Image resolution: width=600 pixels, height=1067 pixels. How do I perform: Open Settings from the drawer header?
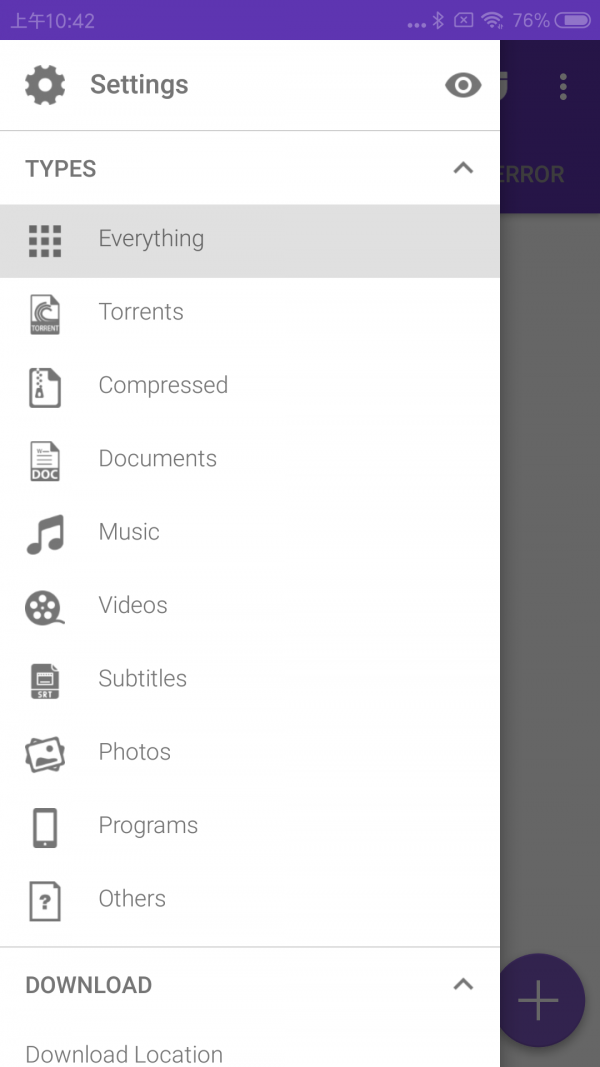coord(138,85)
